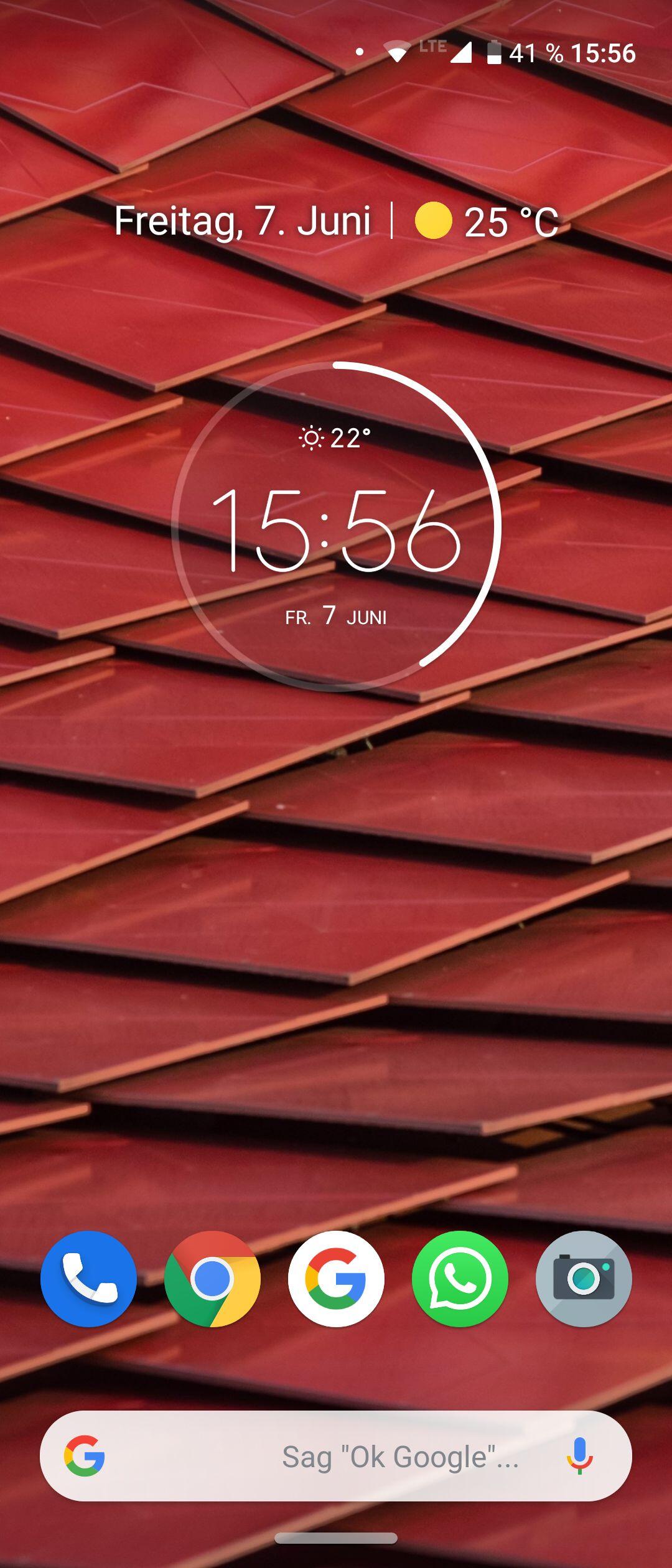The width and height of the screenshot is (672, 1568).
Task: Tap the home gesture pill
Action: [x=336, y=1538]
